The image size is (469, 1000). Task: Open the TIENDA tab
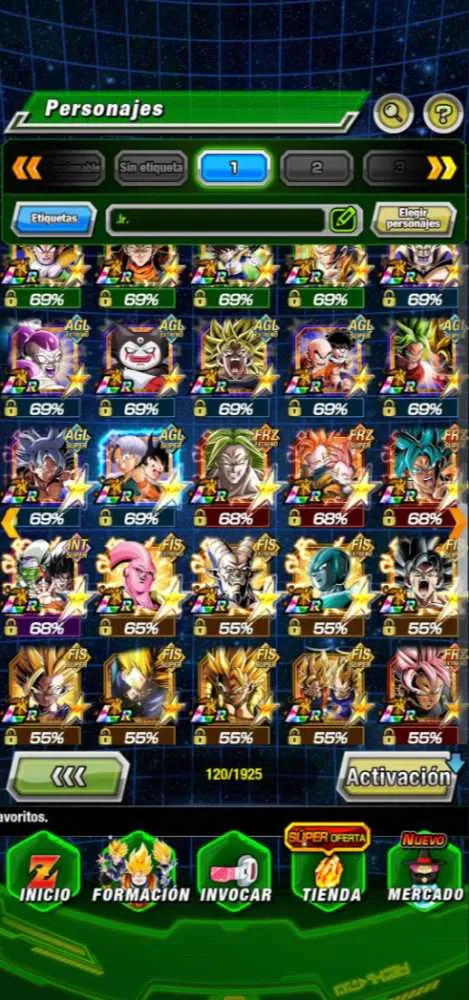(x=330, y=867)
